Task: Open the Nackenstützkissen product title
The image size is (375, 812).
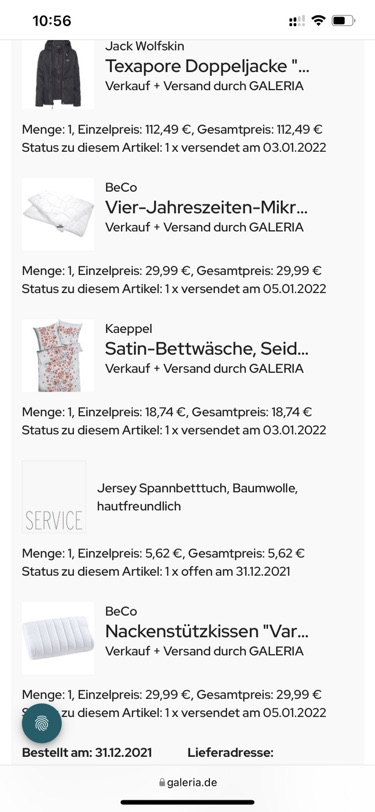Action: coord(207,631)
